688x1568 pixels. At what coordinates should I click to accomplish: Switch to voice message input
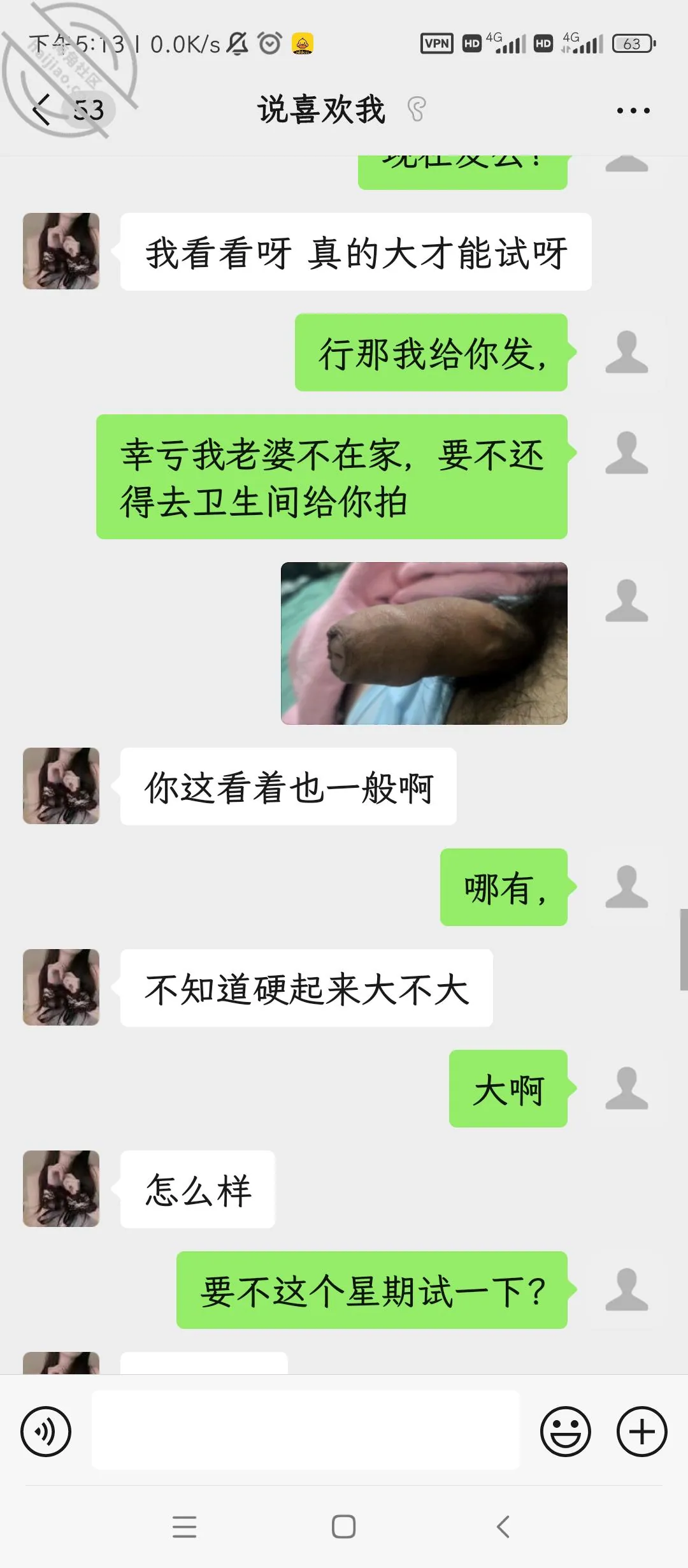46,1431
